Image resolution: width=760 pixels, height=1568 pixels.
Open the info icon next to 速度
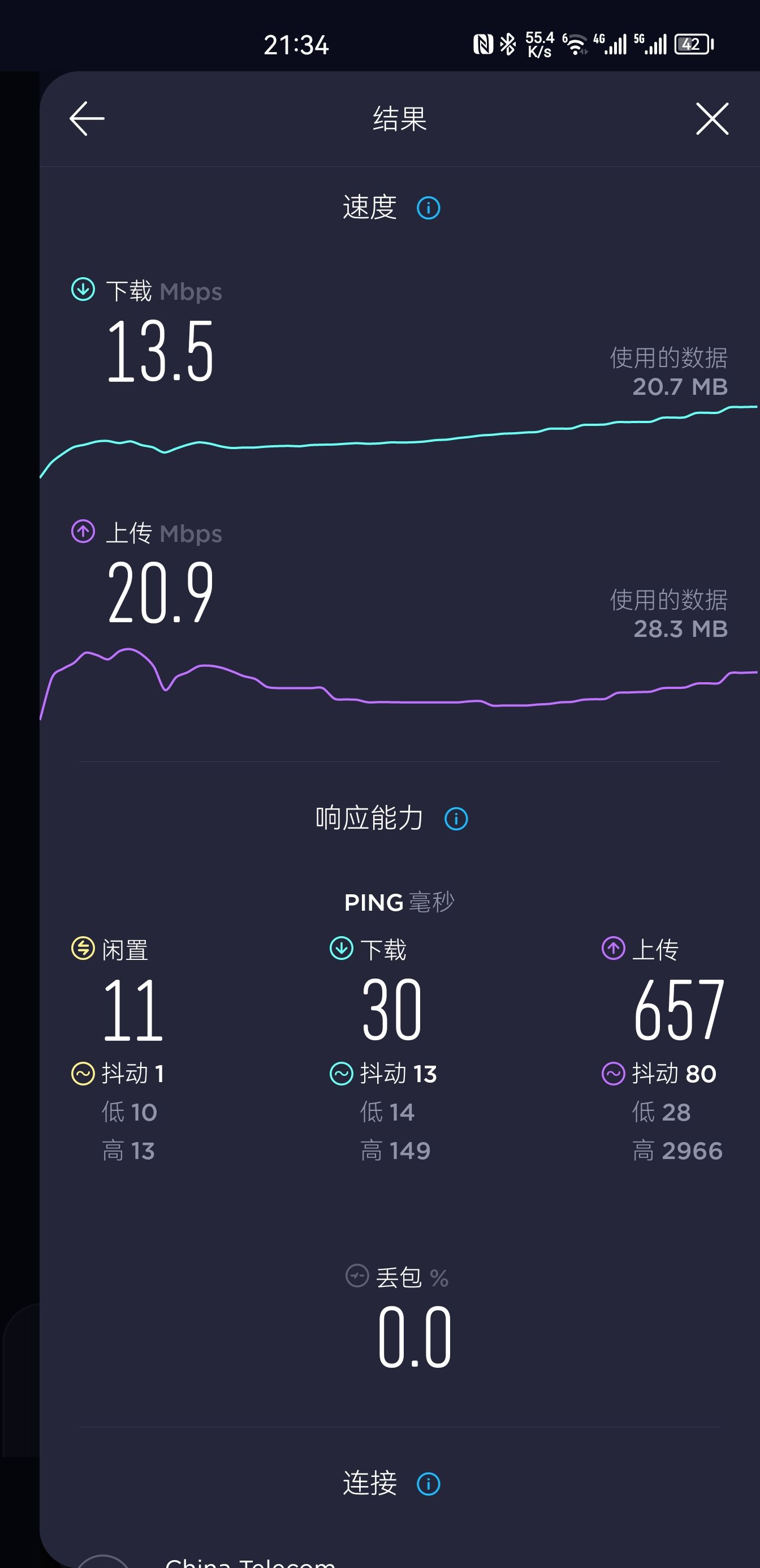click(429, 208)
